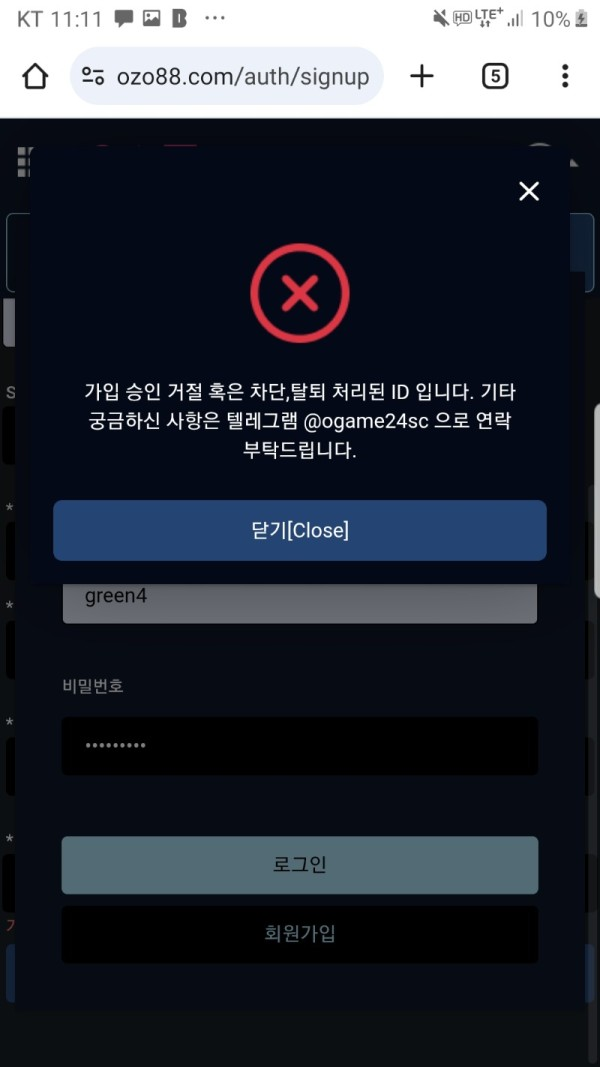This screenshot has width=600, height=1067.
Task: Open the tab switcher showing 5 tabs
Action: [x=495, y=76]
